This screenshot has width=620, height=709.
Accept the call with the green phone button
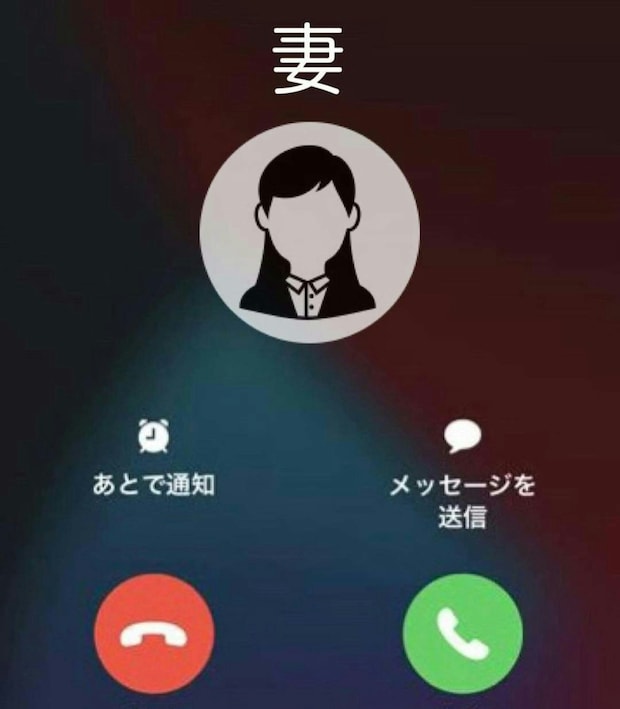click(462, 634)
